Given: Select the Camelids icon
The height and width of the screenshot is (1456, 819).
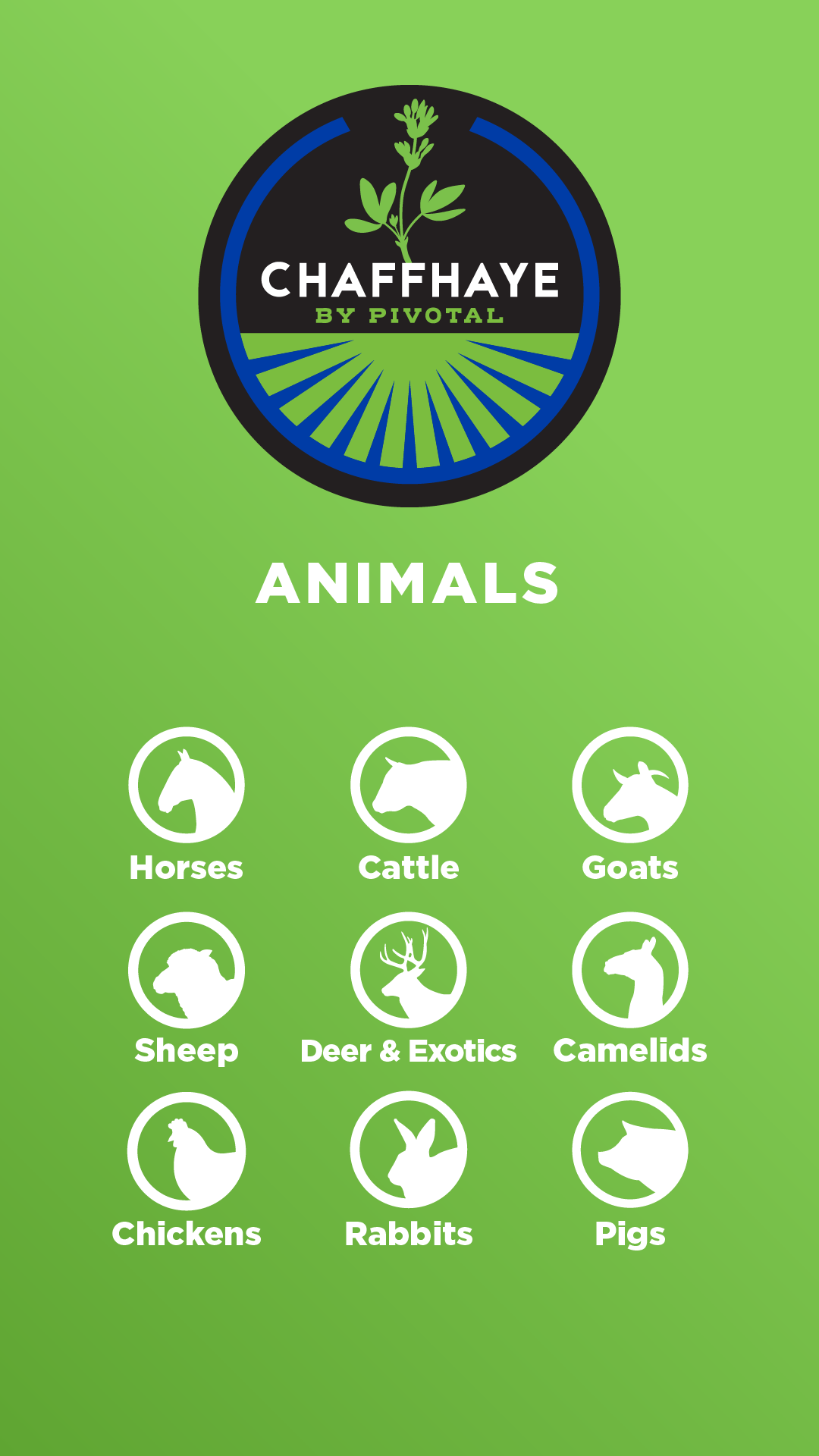Looking at the screenshot, I should 630,970.
